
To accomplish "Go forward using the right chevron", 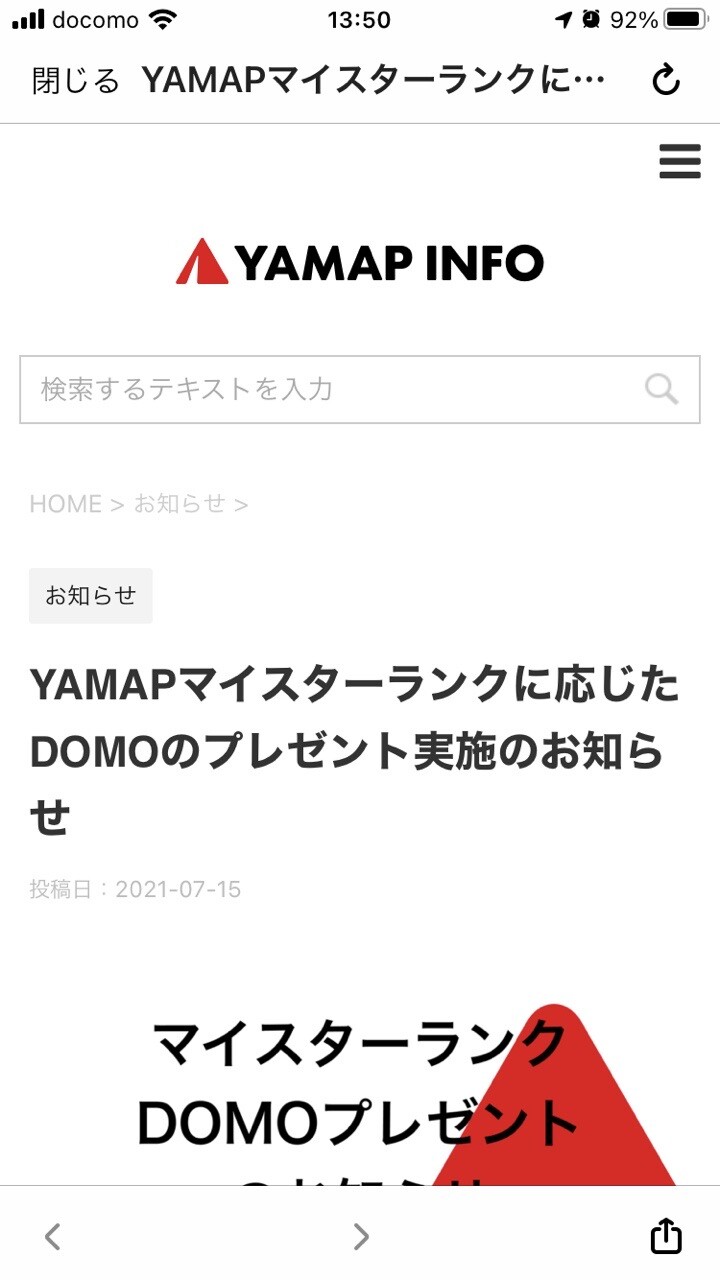I will [x=360, y=1237].
